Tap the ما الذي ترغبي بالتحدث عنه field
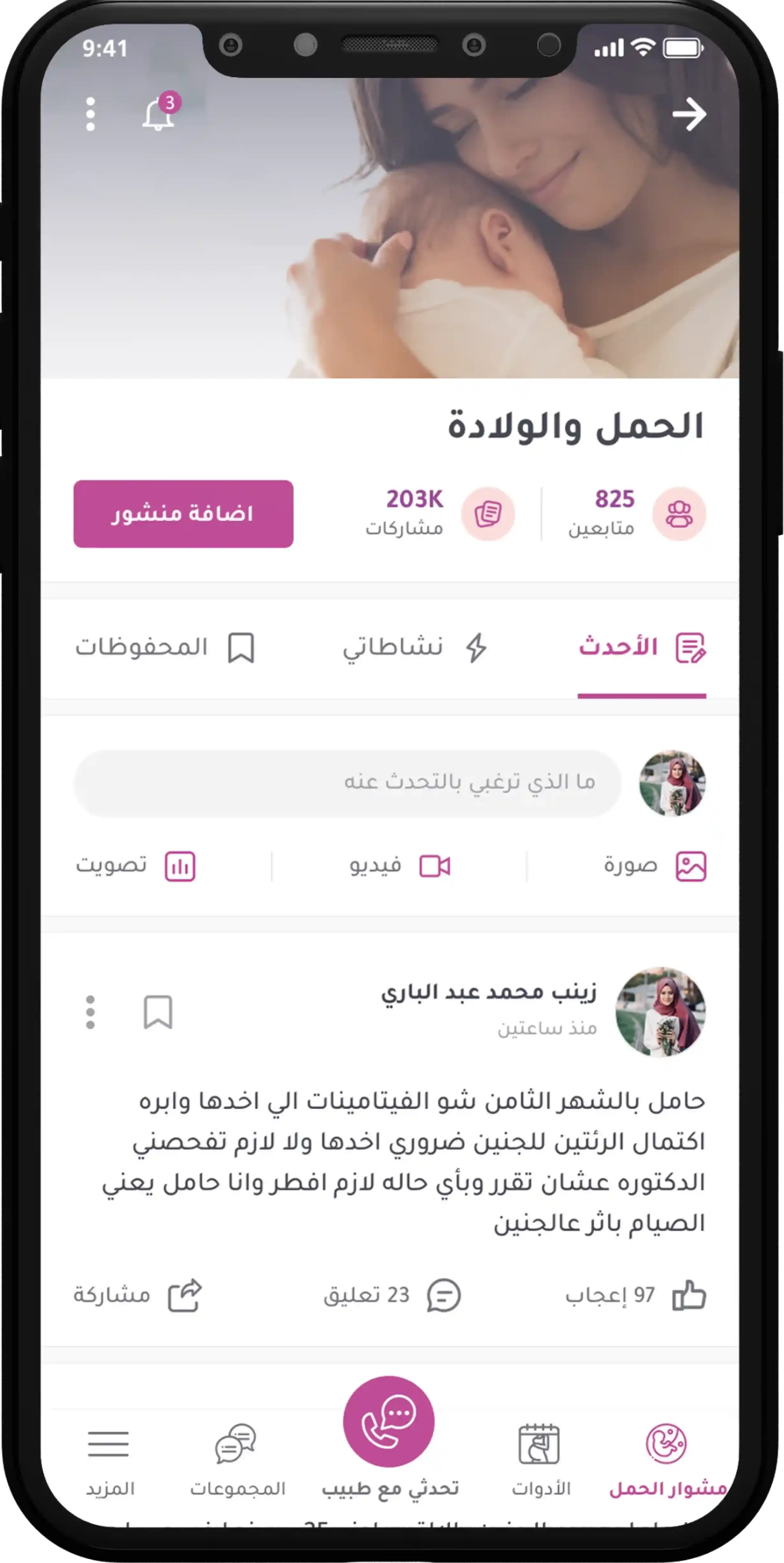 (x=347, y=782)
